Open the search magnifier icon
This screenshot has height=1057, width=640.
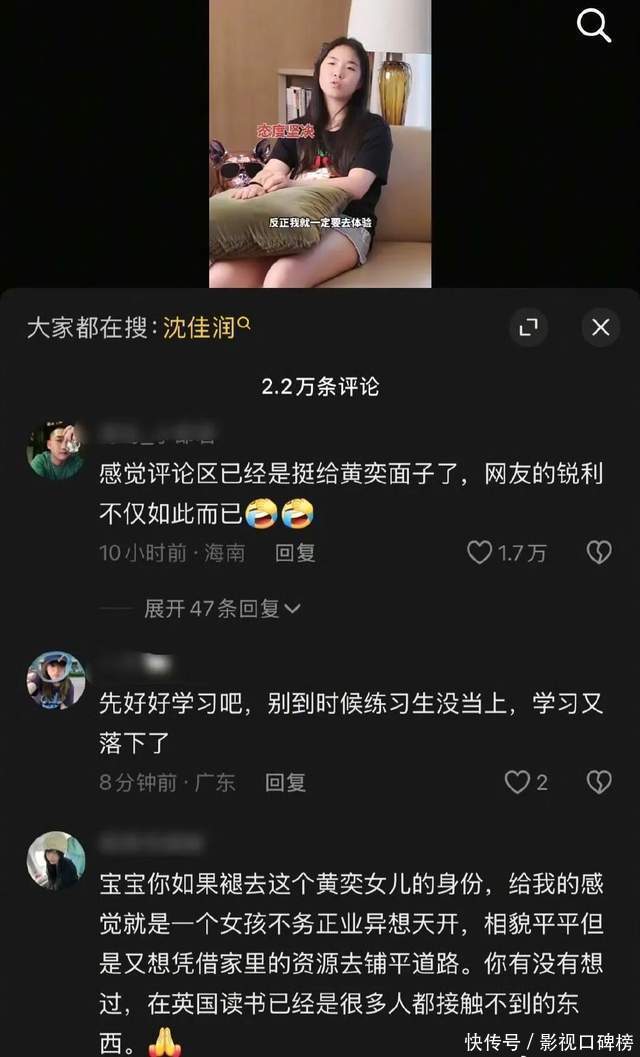pos(594,27)
